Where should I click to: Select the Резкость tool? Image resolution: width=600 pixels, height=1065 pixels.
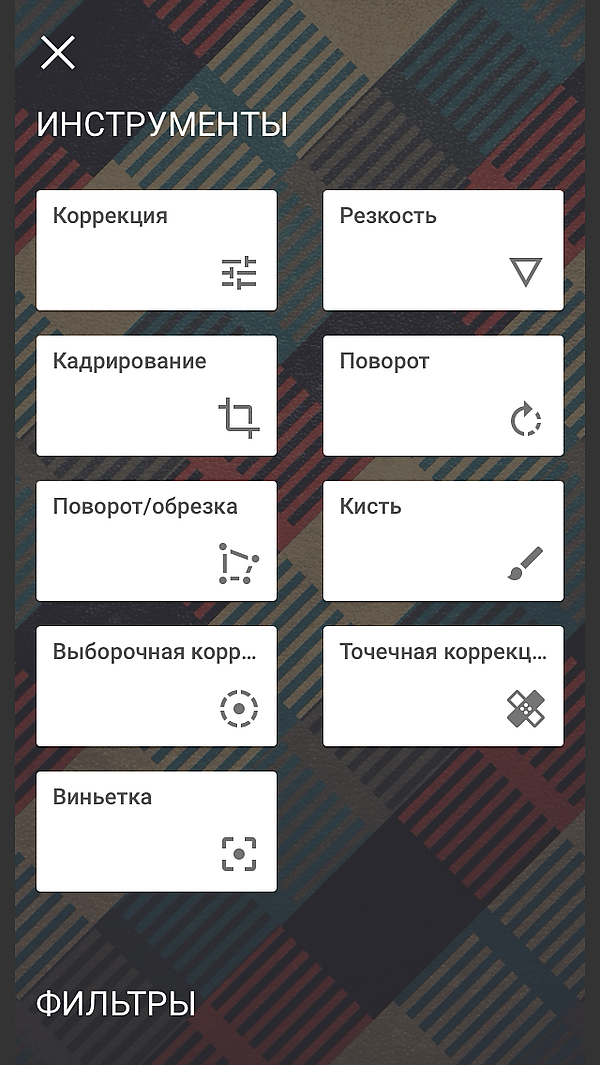tap(443, 250)
